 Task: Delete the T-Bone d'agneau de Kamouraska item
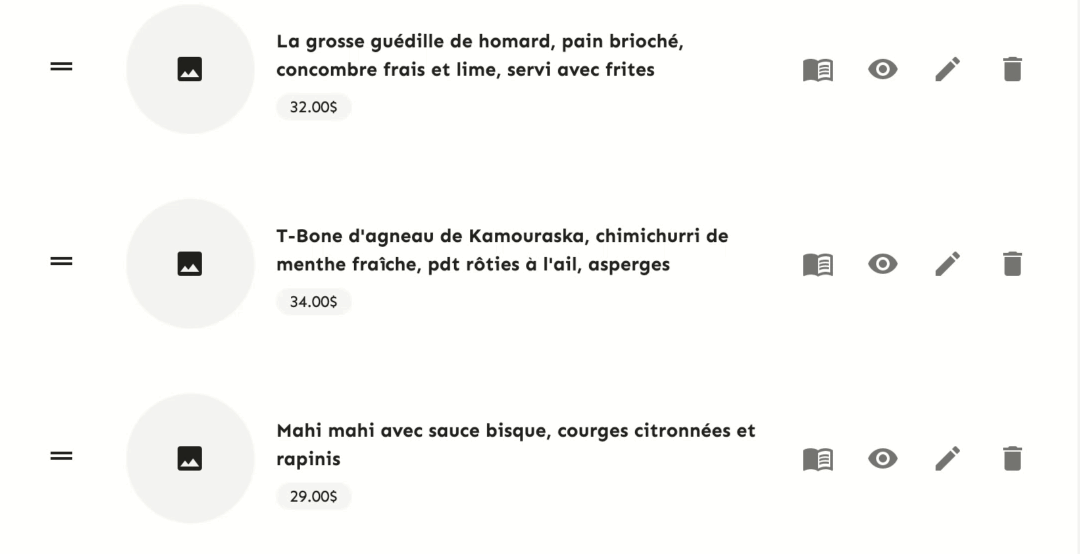1012,264
